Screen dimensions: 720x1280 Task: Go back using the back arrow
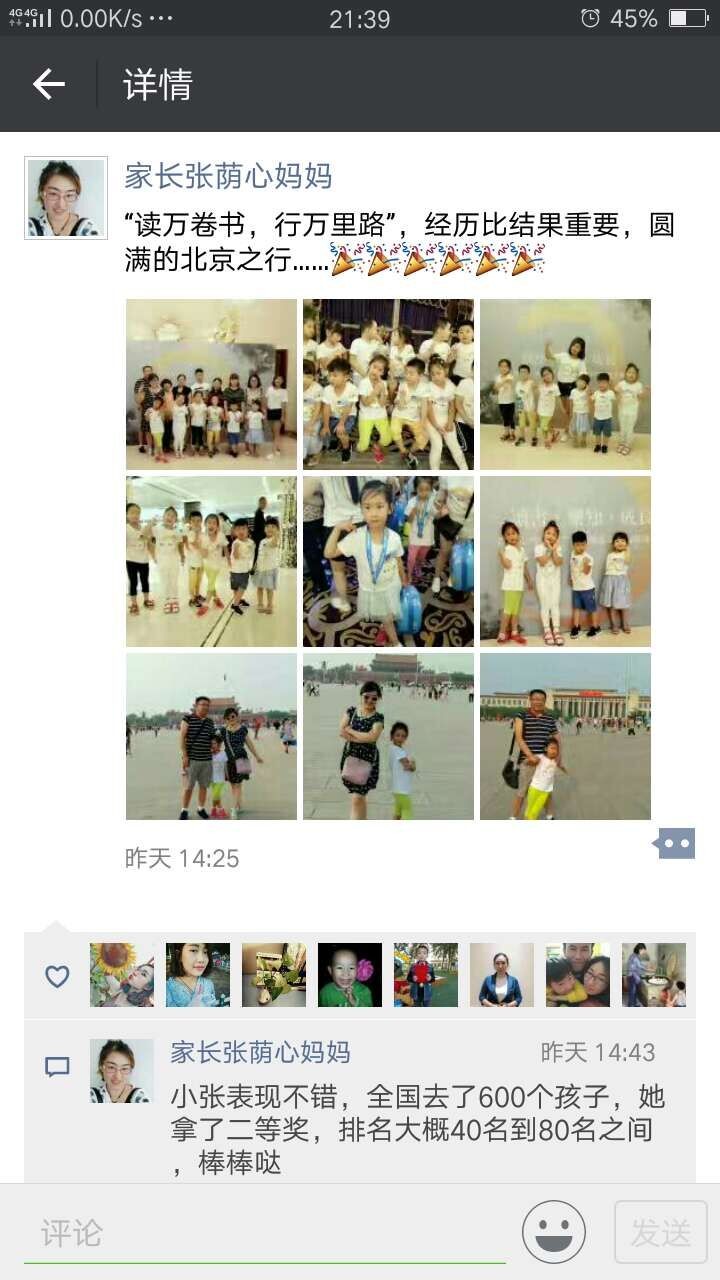[x=48, y=84]
